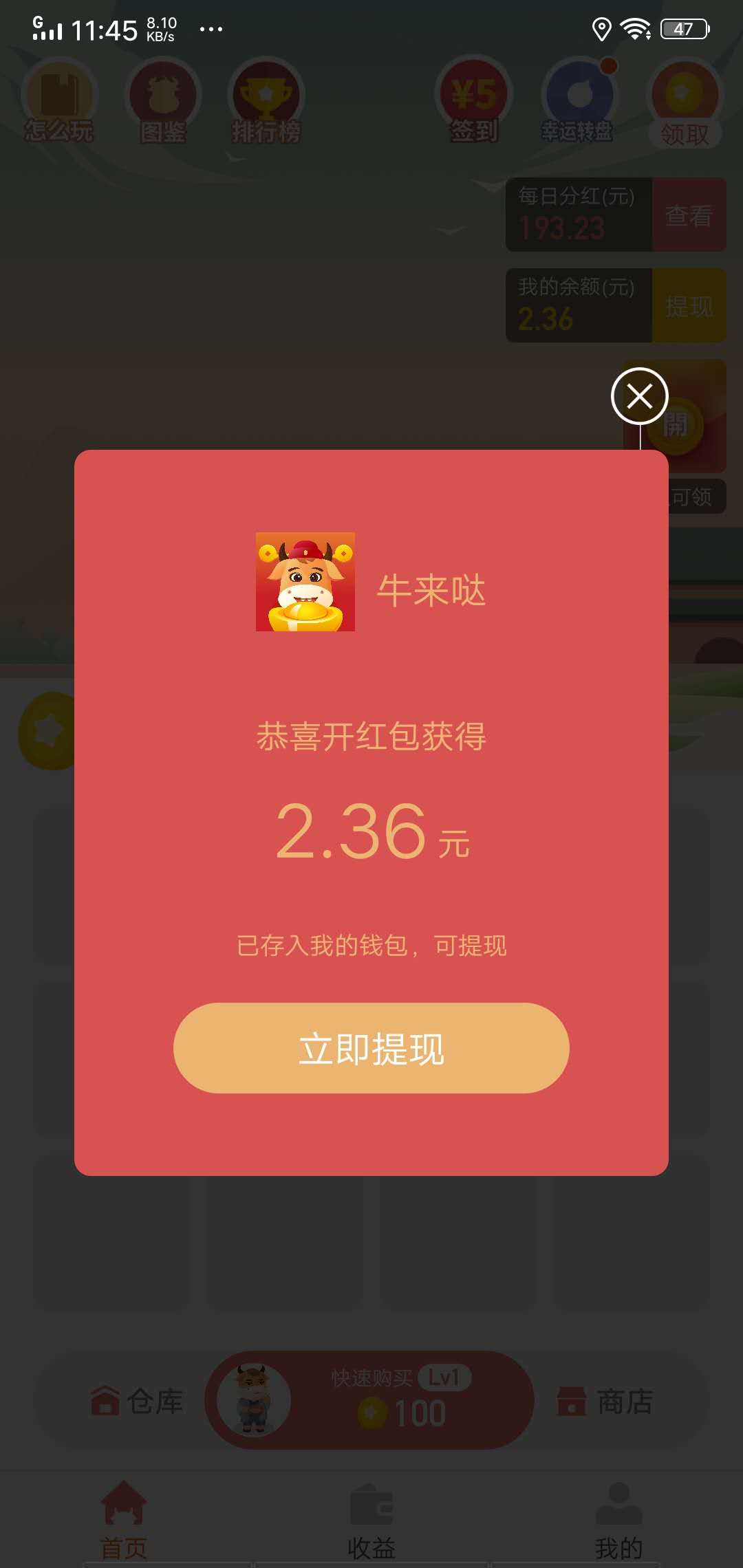The height and width of the screenshot is (1568, 743).
Task: Spin the 幸运转盘 lucky wheel icon
Action: coord(578,100)
